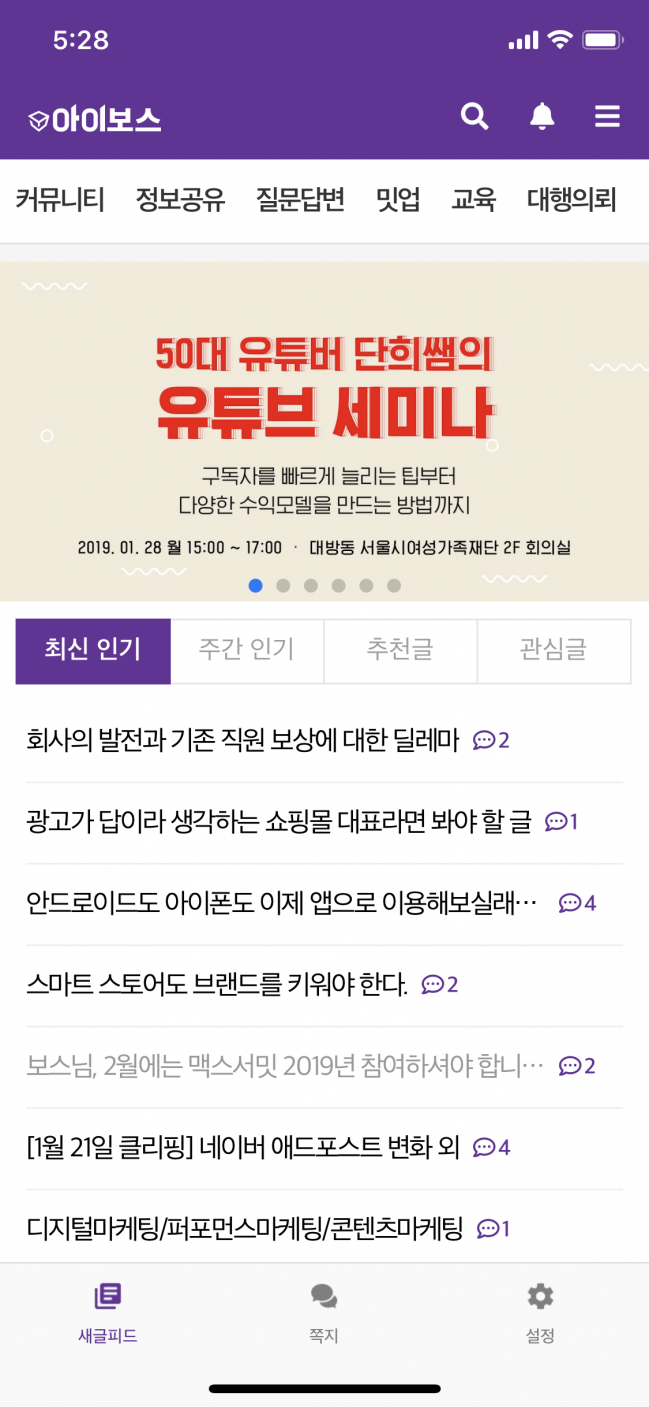Go to 정보공유 category
This screenshot has height=1407, width=649.
(x=181, y=200)
